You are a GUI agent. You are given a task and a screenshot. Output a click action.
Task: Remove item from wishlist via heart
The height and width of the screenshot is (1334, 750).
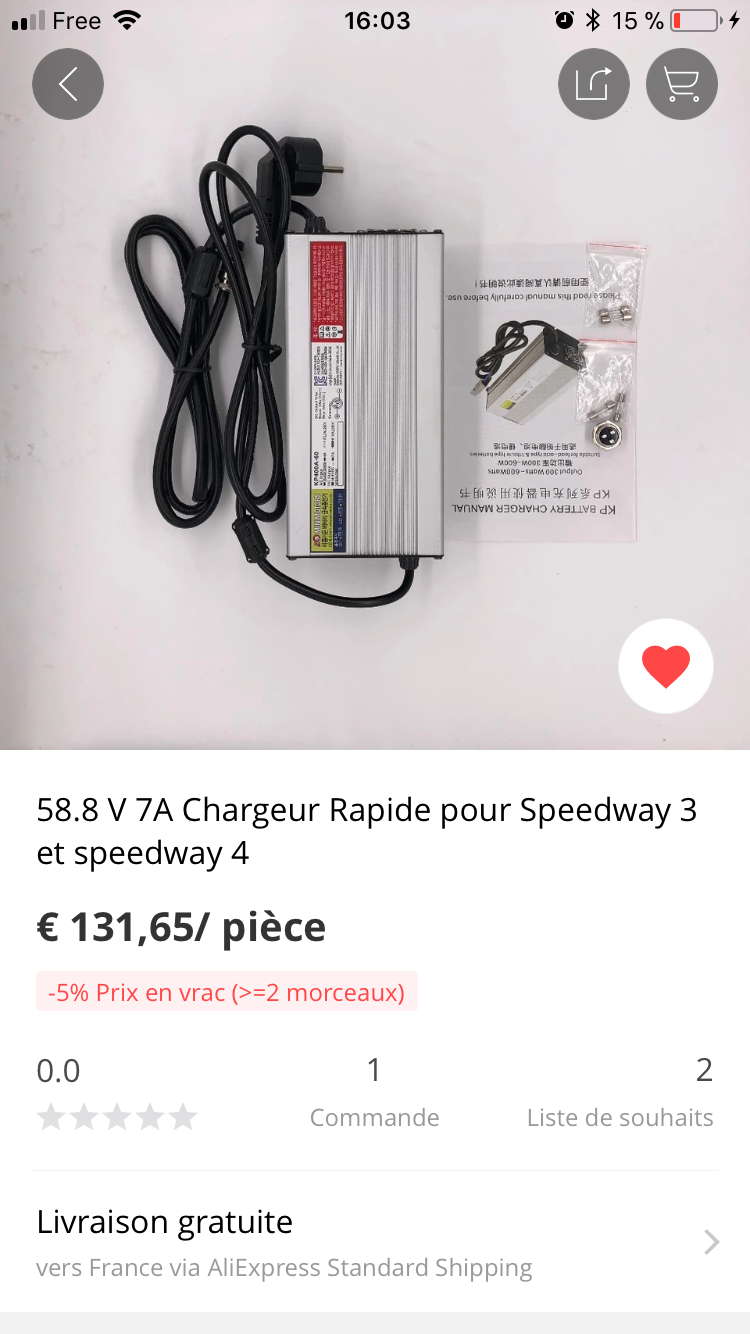(x=666, y=666)
